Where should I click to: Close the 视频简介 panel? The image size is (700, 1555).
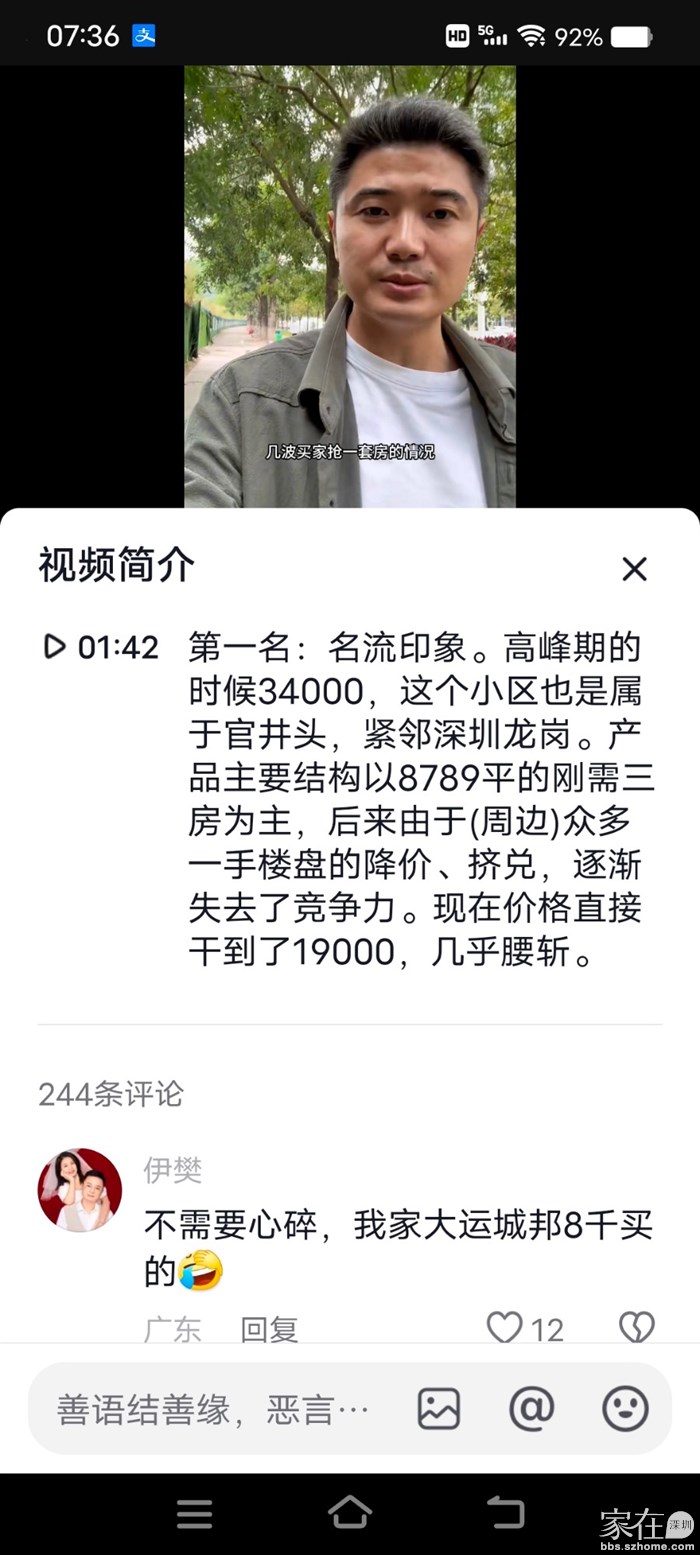pyautogui.click(x=634, y=569)
